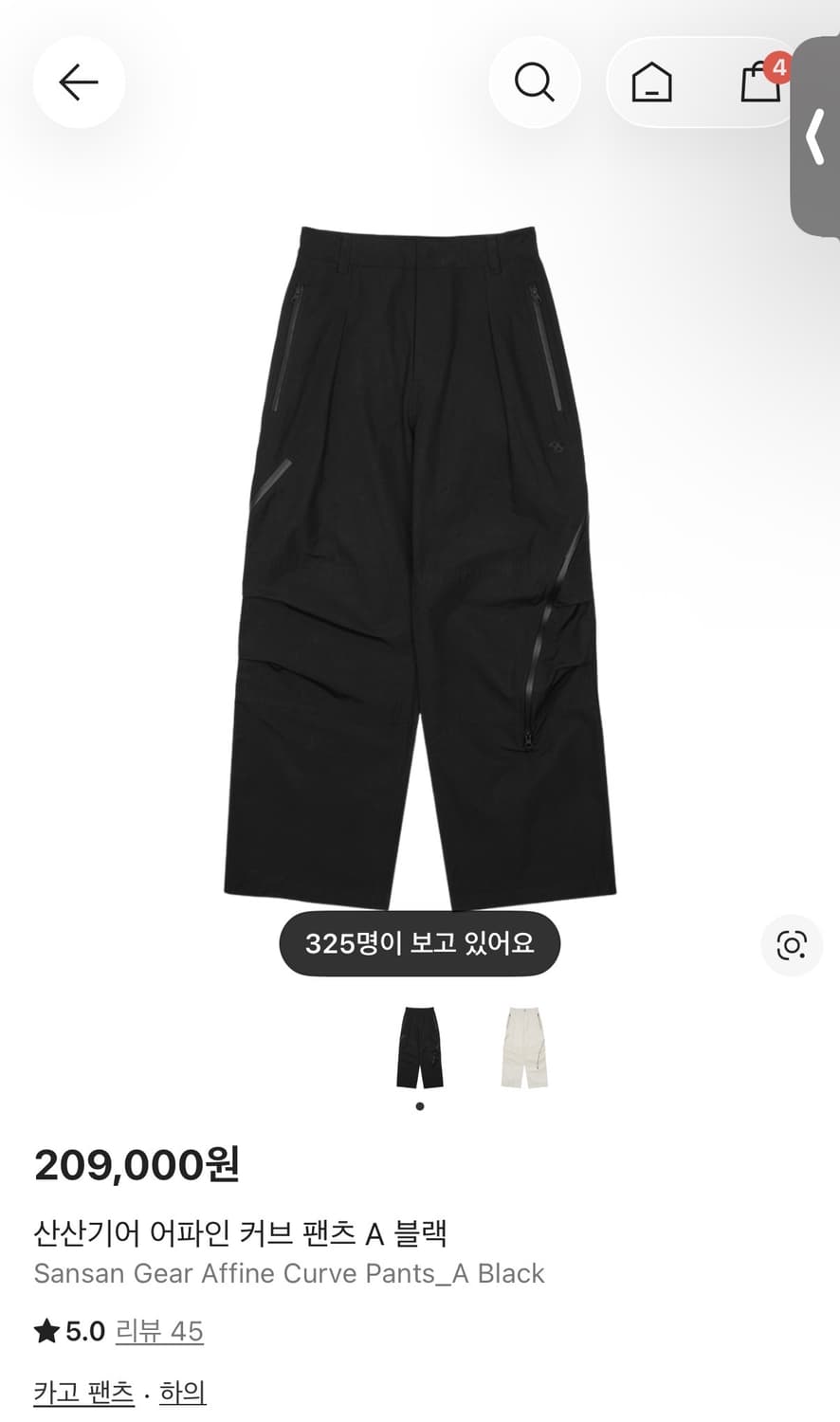Tap the magnifier inside the search button

[535, 82]
